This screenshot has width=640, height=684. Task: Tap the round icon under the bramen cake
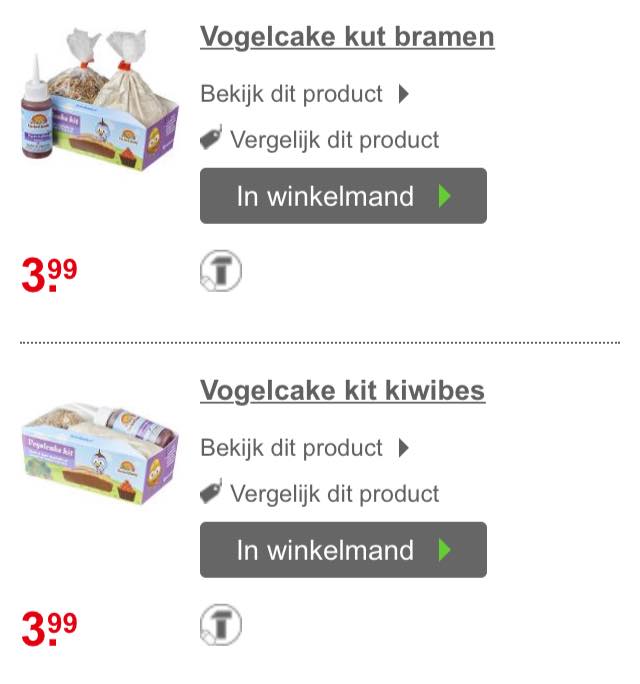tap(221, 271)
